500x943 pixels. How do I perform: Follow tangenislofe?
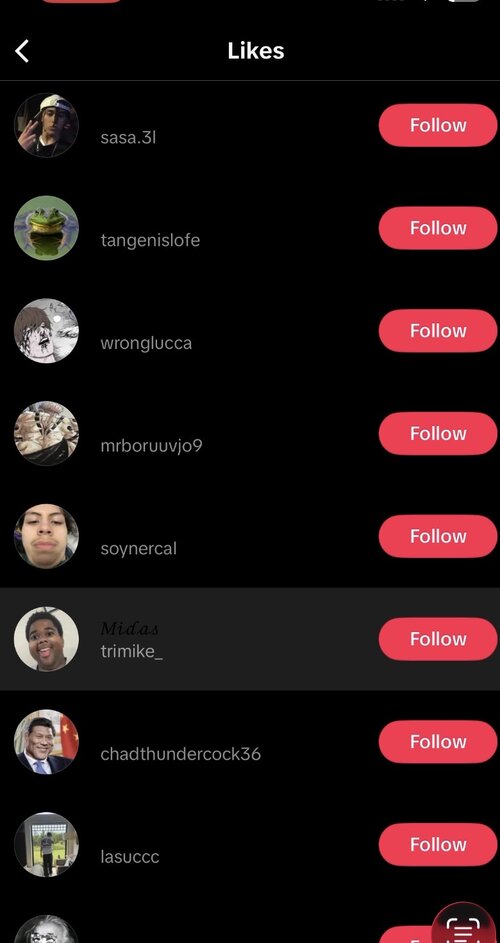pyautogui.click(x=438, y=228)
